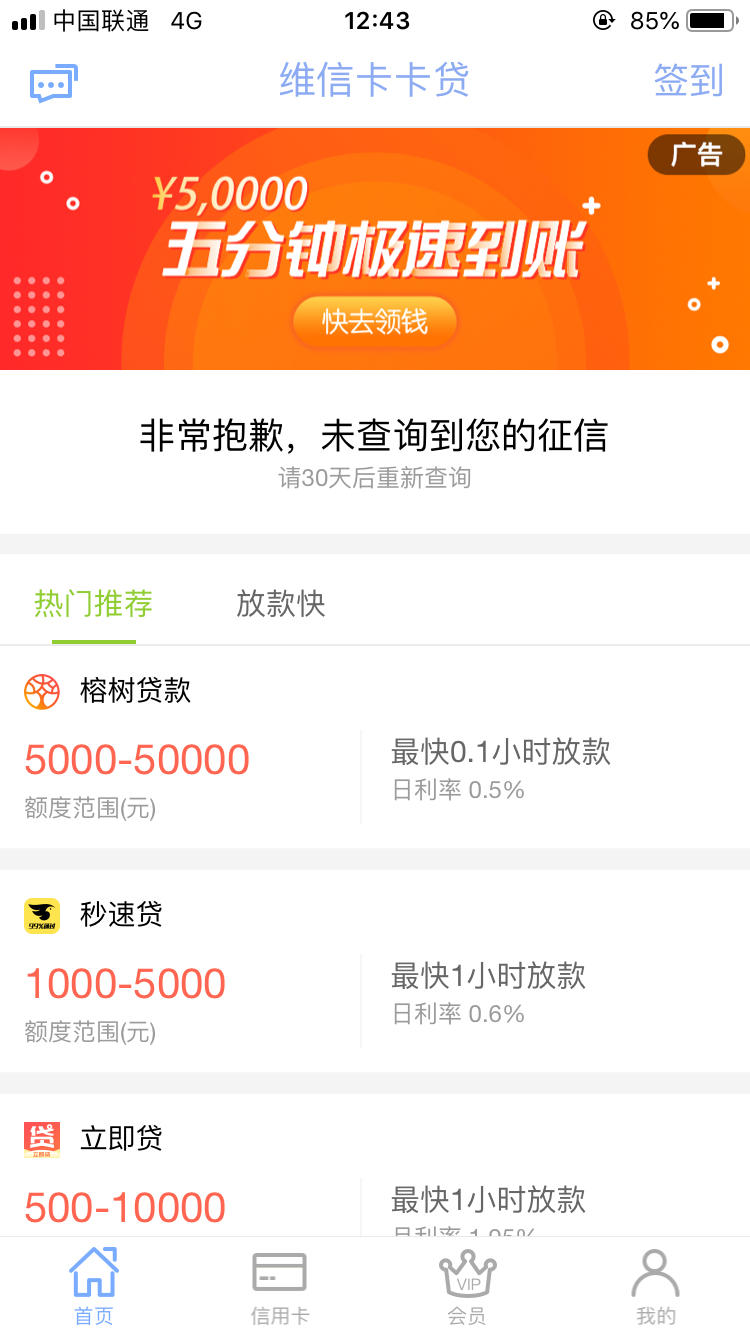Tap the 广告 ad label

[696, 155]
